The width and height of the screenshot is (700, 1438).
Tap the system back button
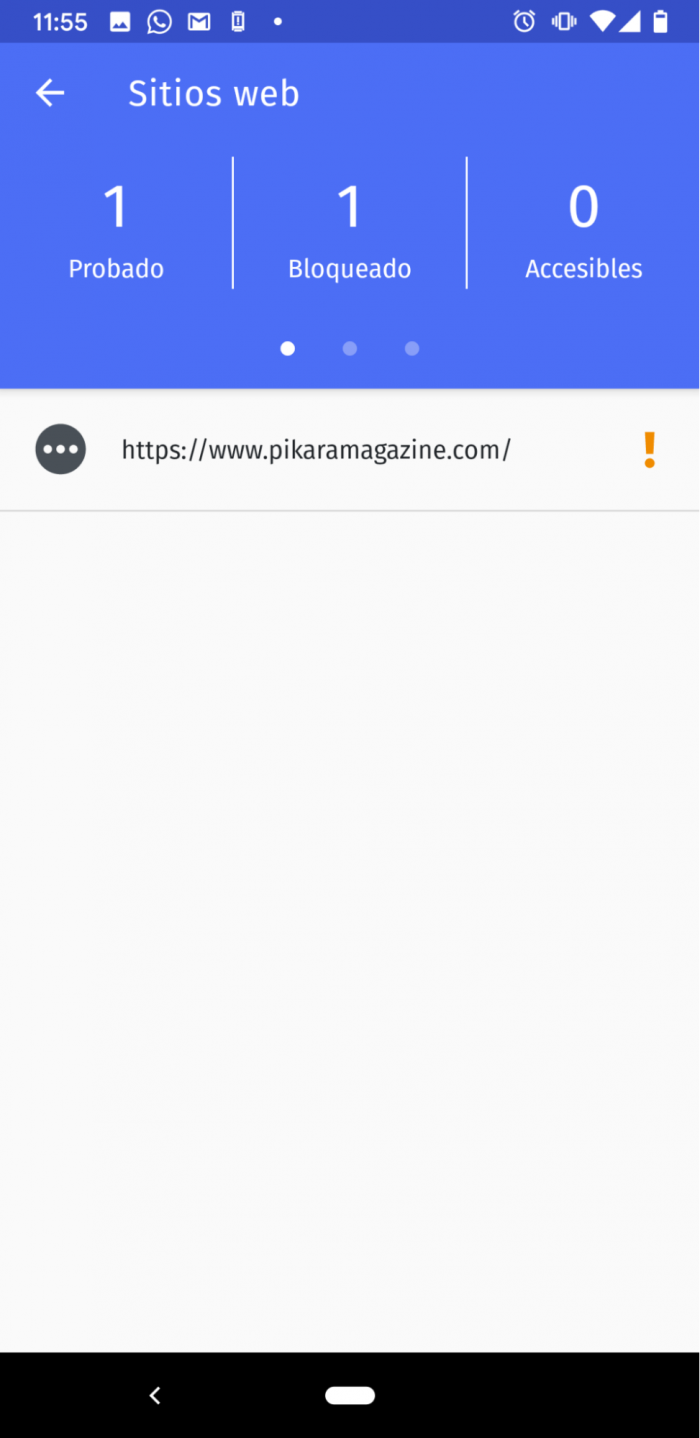[155, 1395]
